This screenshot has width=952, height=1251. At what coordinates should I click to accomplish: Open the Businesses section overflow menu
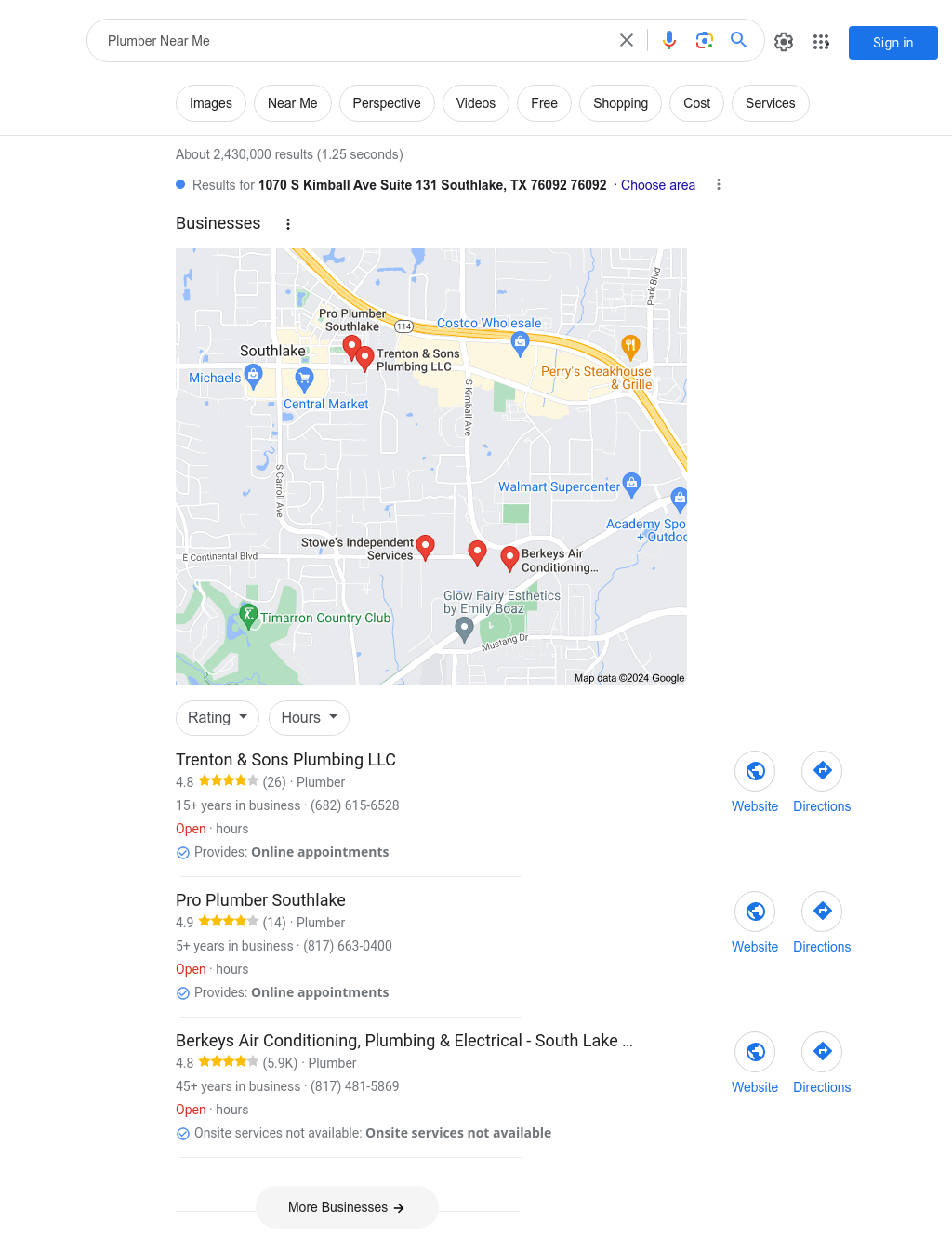[288, 224]
